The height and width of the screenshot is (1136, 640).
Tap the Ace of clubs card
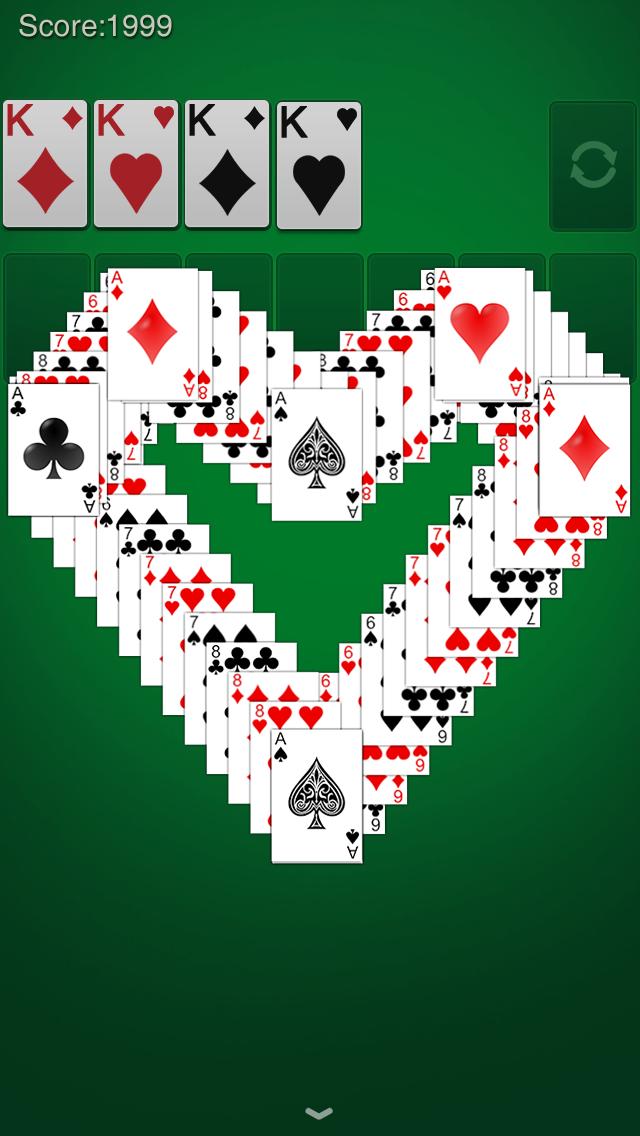click(53, 450)
